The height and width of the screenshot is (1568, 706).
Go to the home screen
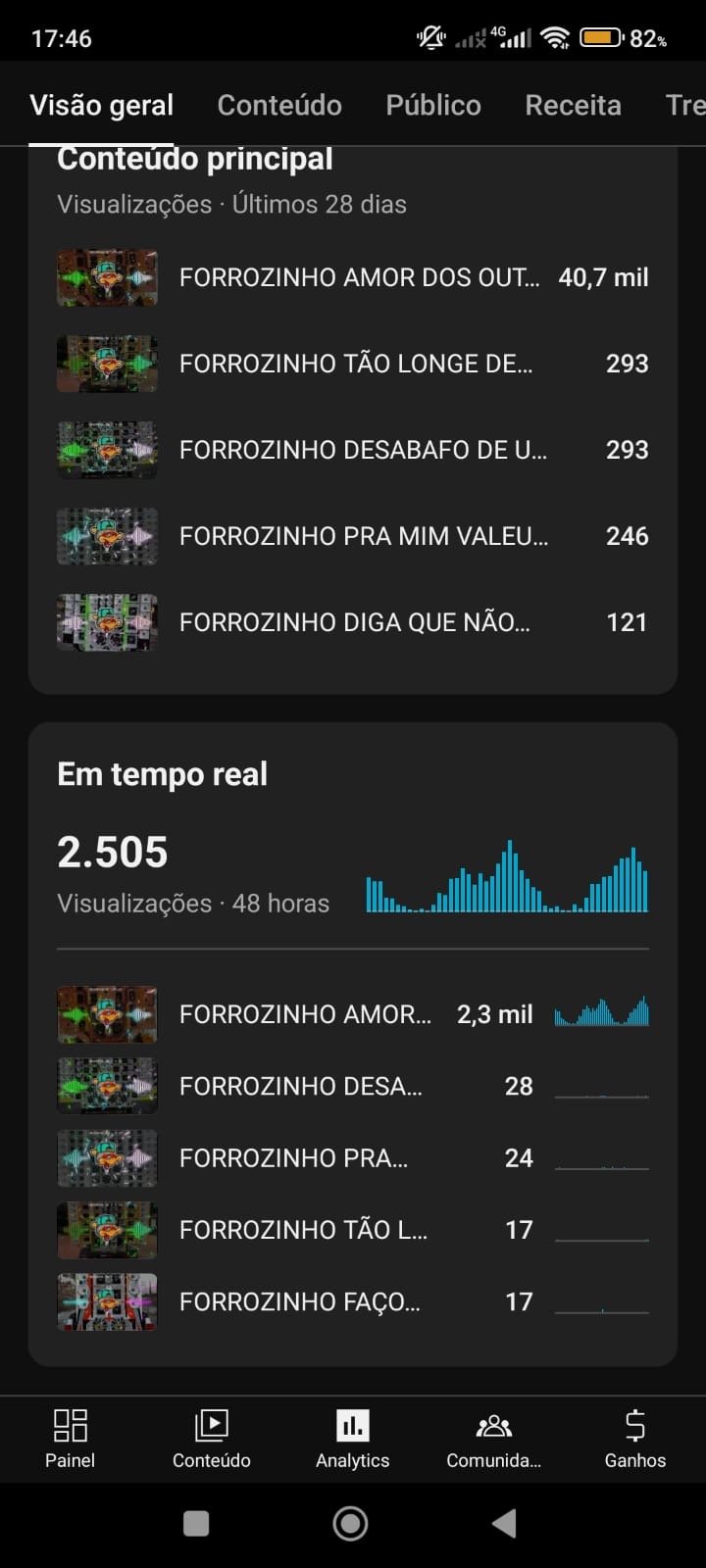click(351, 1523)
